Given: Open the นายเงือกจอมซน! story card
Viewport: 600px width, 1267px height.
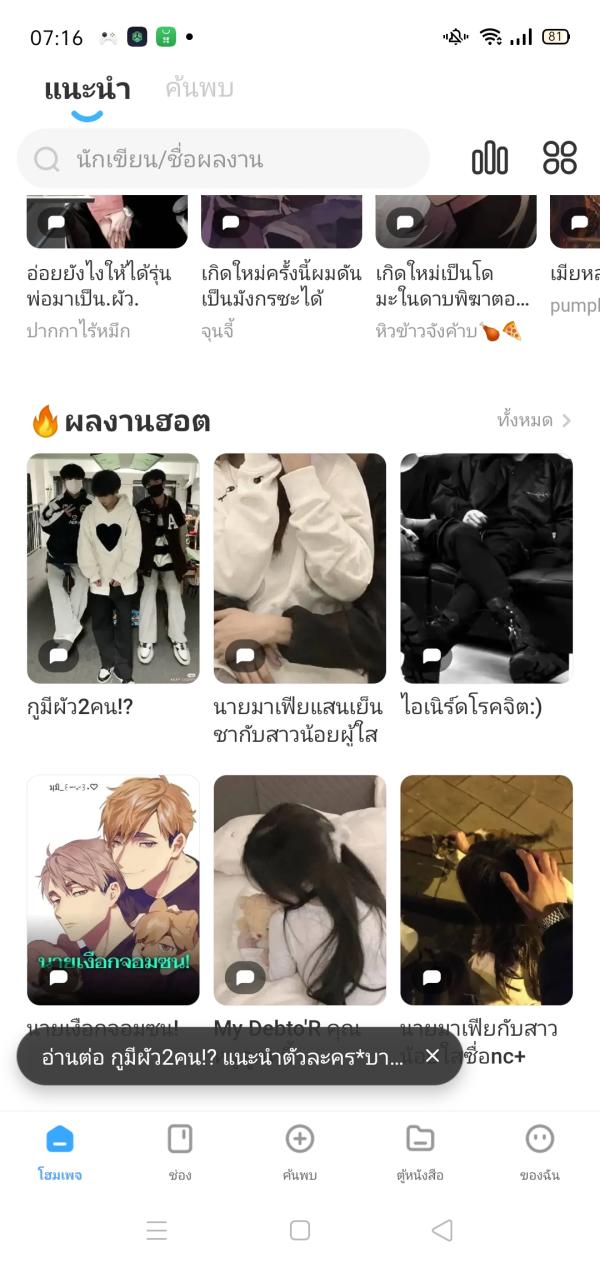Looking at the screenshot, I should pos(113,890).
